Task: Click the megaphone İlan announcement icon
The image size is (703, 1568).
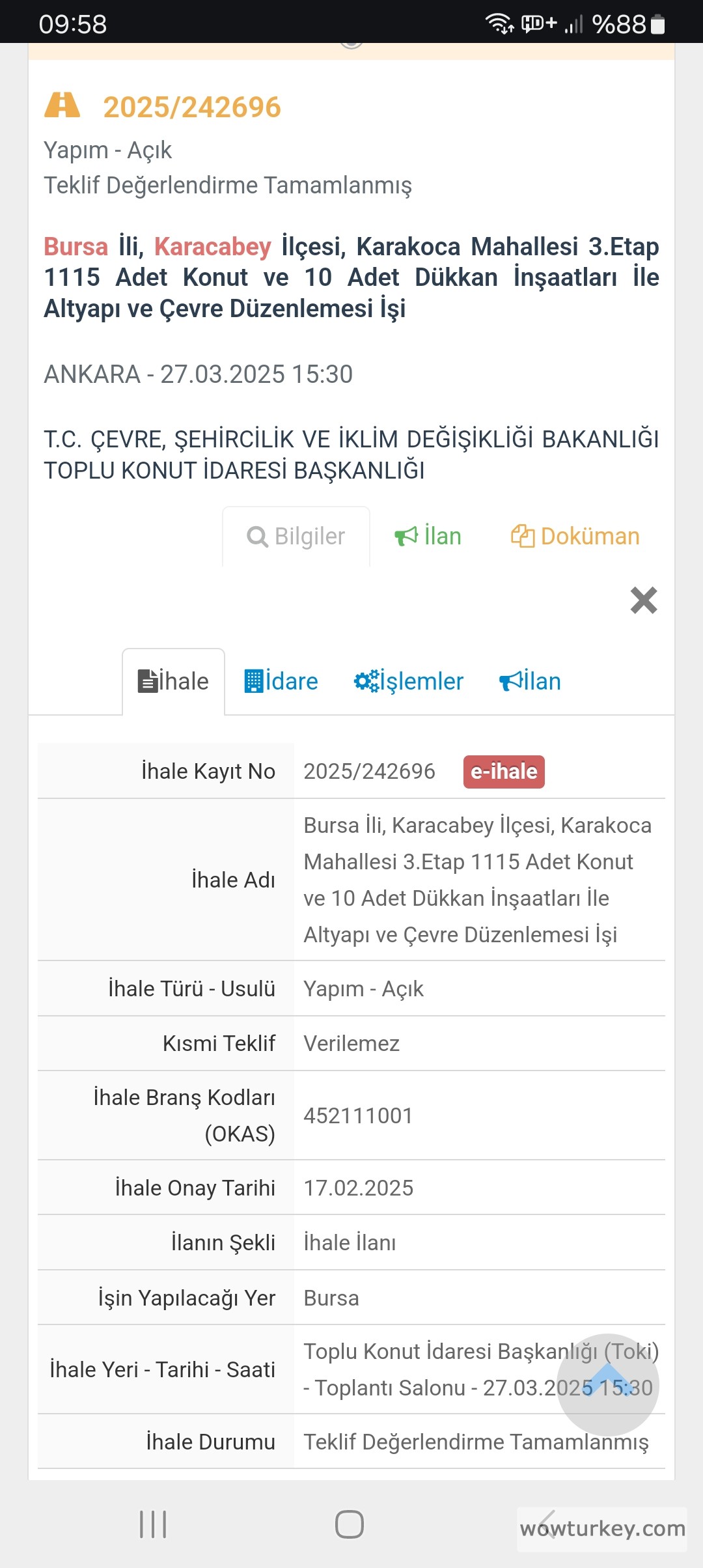Action: (405, 536)
